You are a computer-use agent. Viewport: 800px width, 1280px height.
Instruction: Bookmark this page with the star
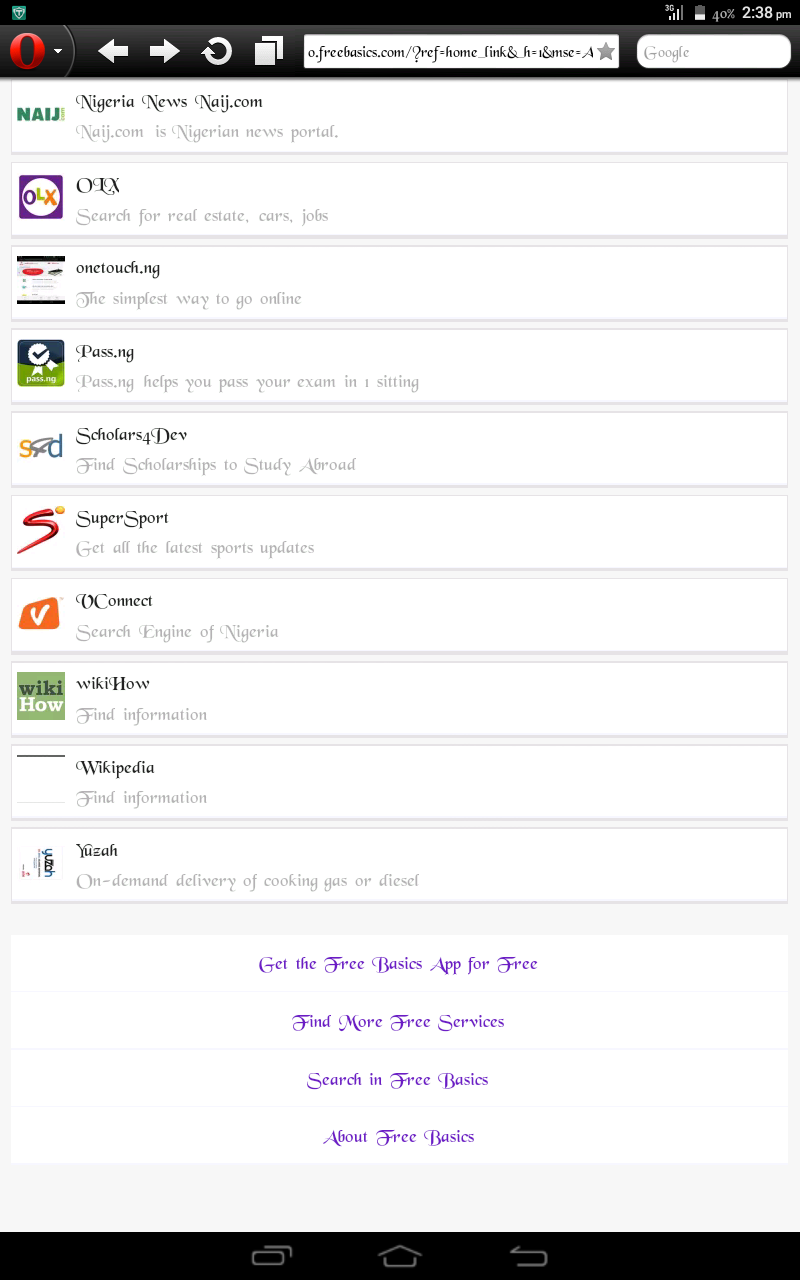(606, 52)
